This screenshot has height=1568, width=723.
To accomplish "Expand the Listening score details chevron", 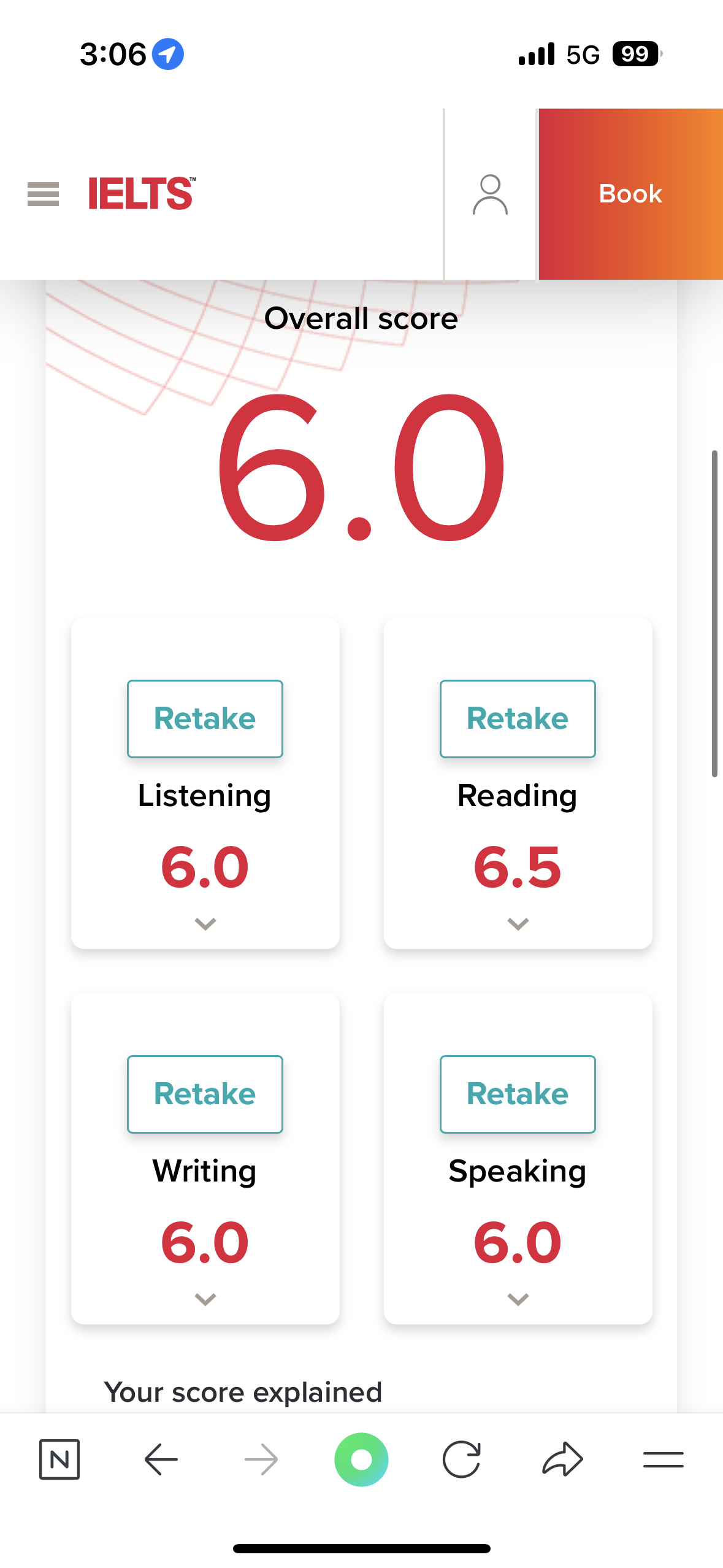I will [205, 924].
